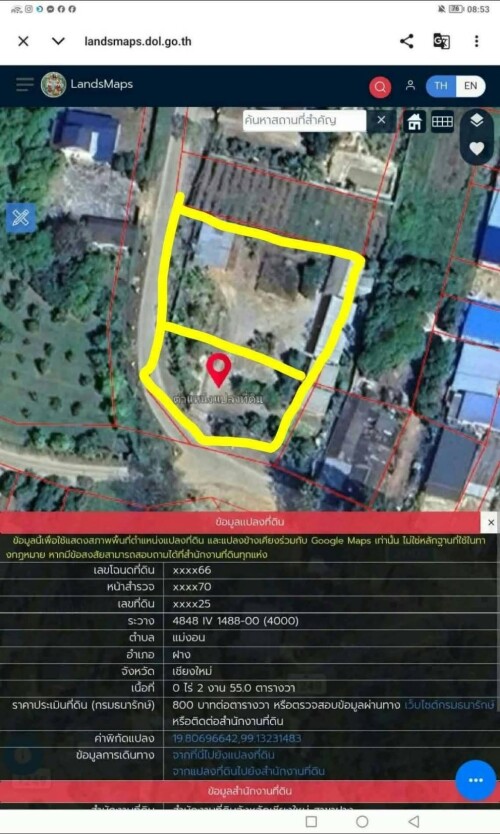Share the landsmaps.dol.go.th page
The image size is (500, 834).
pyautogui.click(x=407, y=41)
